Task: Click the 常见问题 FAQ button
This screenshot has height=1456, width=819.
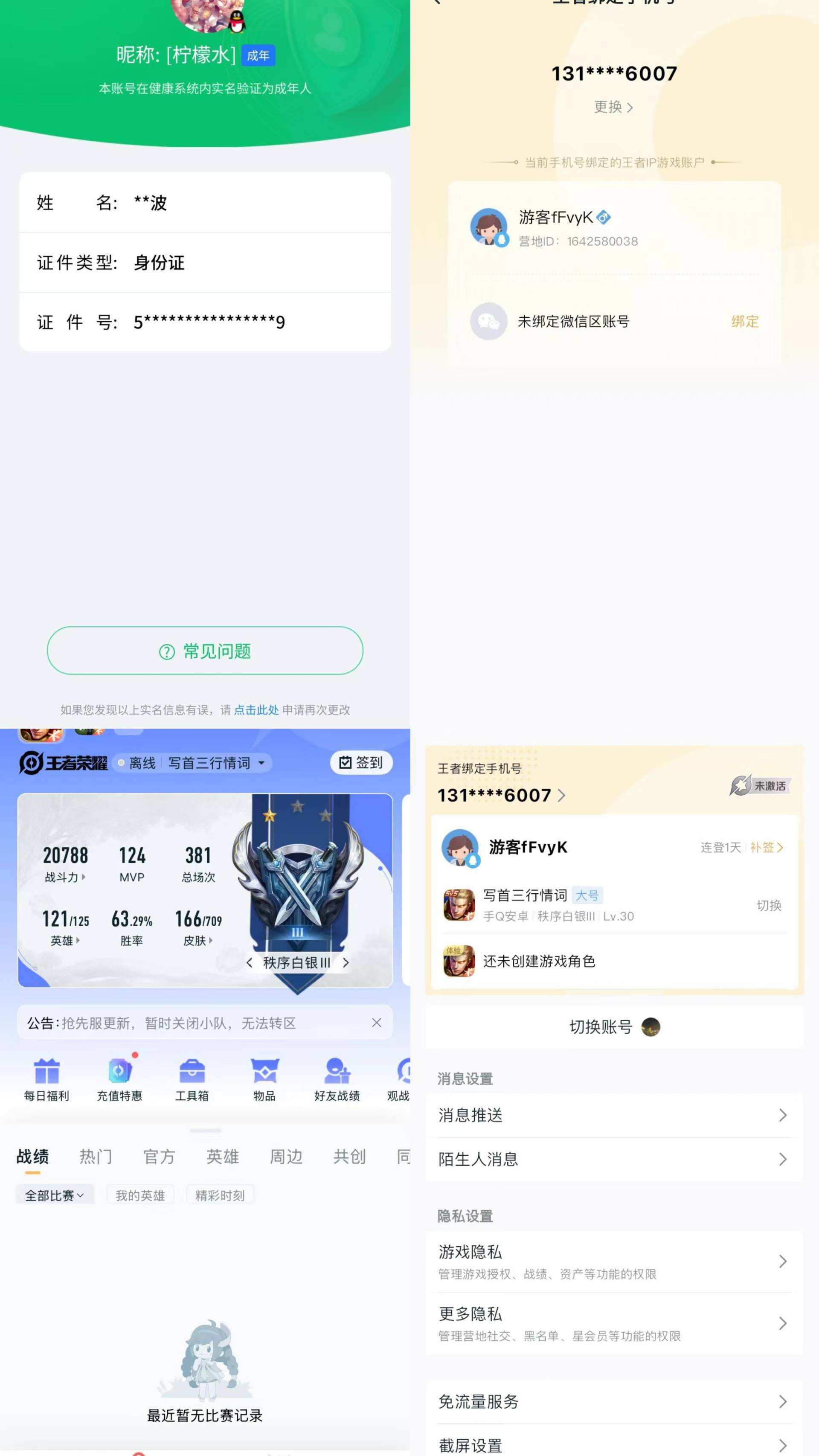Action: click(205, 651)
